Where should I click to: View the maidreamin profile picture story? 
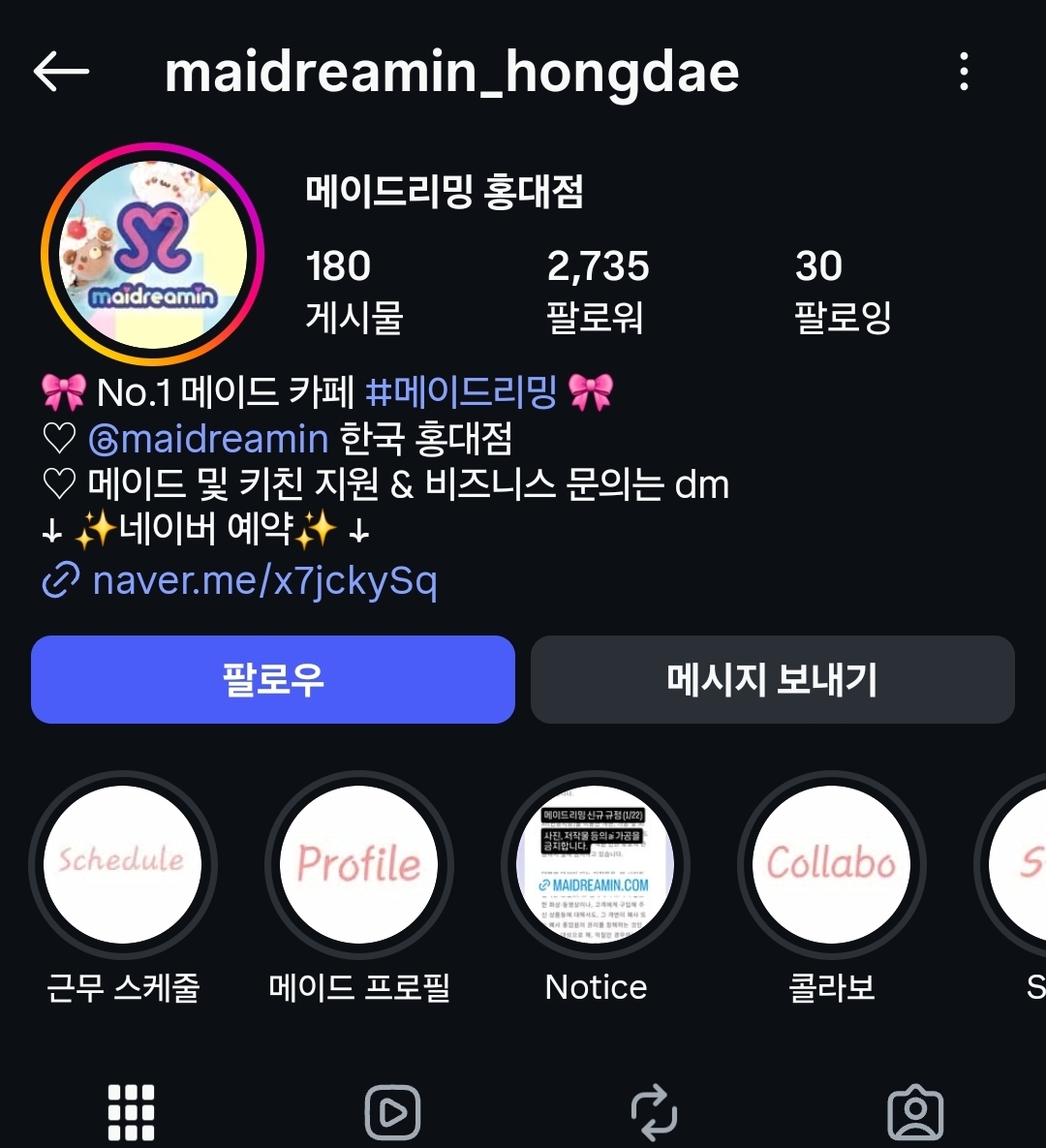152,255
